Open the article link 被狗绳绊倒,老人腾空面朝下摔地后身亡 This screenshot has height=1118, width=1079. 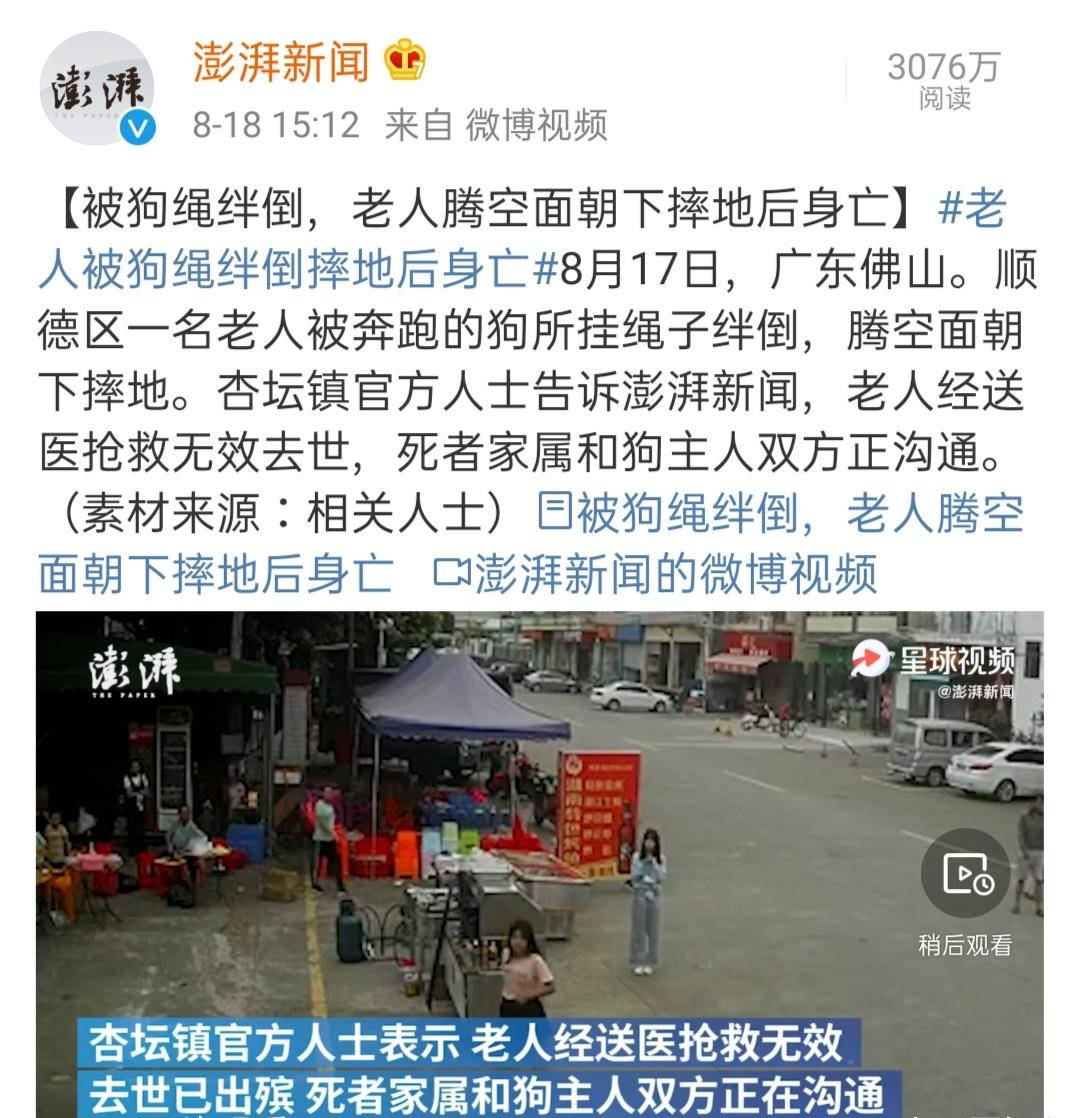tap(780, 515)
